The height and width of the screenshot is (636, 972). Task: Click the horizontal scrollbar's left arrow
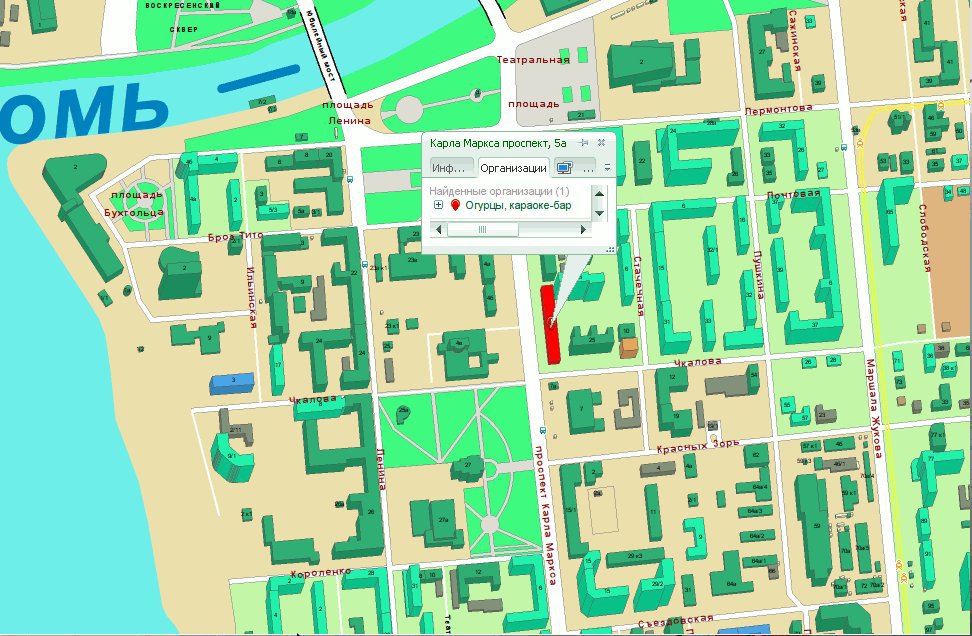(x=437, y=229)
